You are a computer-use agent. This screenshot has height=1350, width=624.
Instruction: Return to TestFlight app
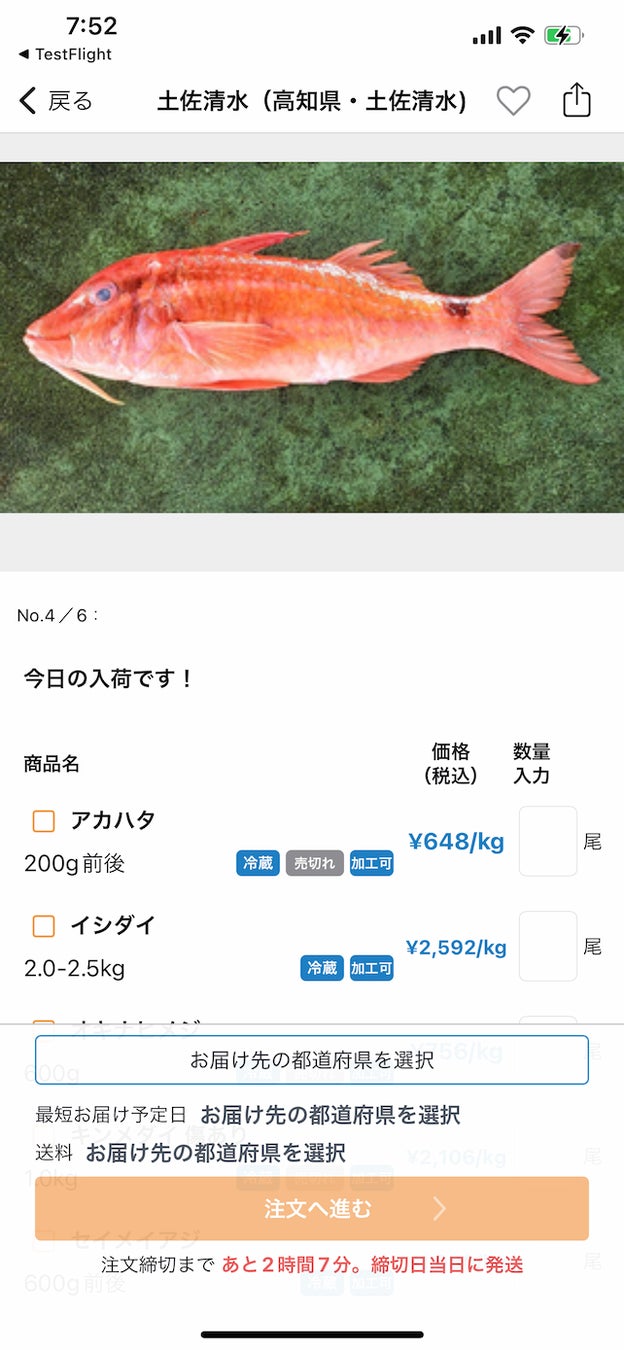coord(65,54)
